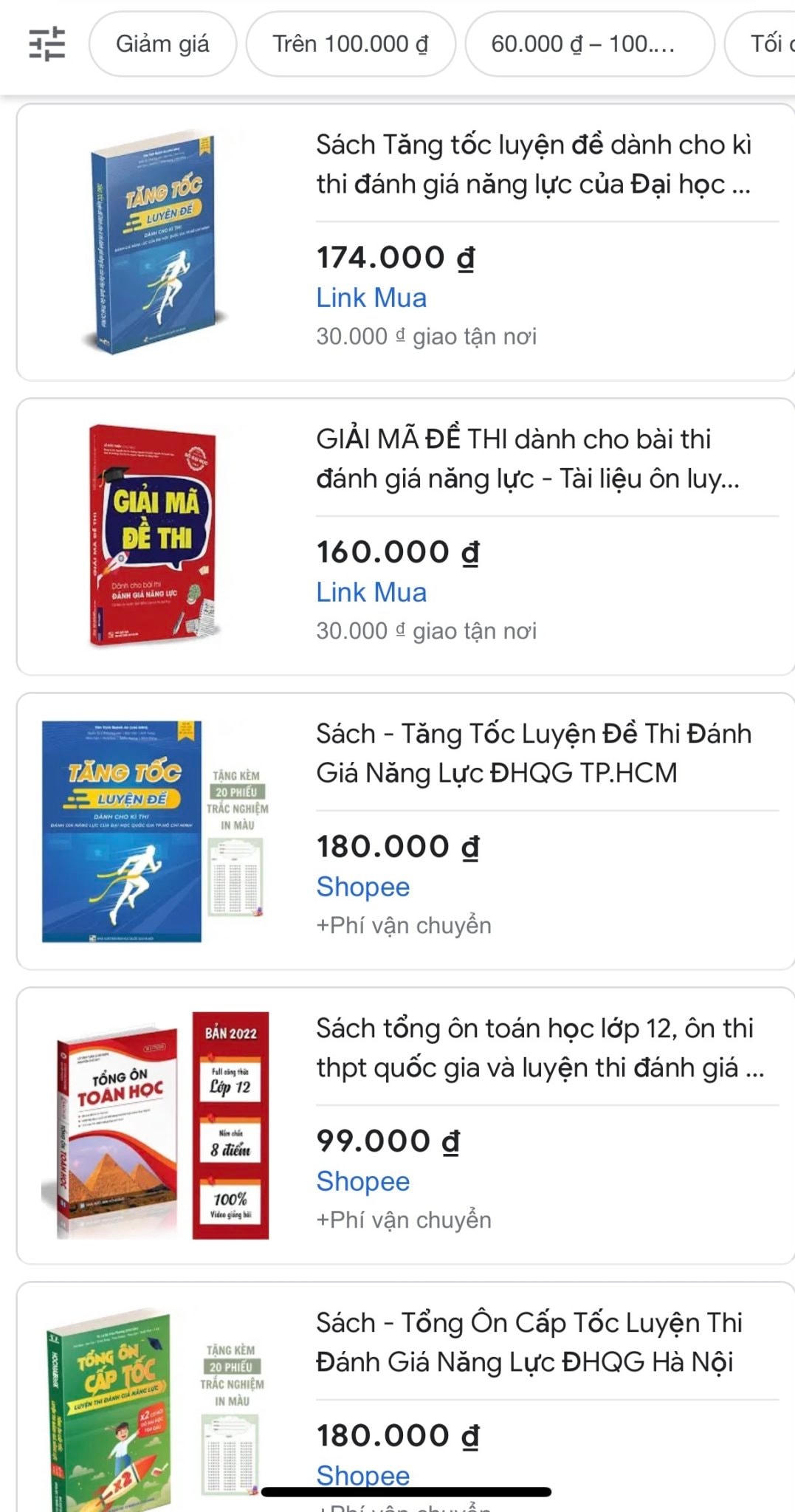The width and height of the screenshot is (795, 1512).
Task: Open the Shopee link for 180.000 đ book
Action: 362,886
